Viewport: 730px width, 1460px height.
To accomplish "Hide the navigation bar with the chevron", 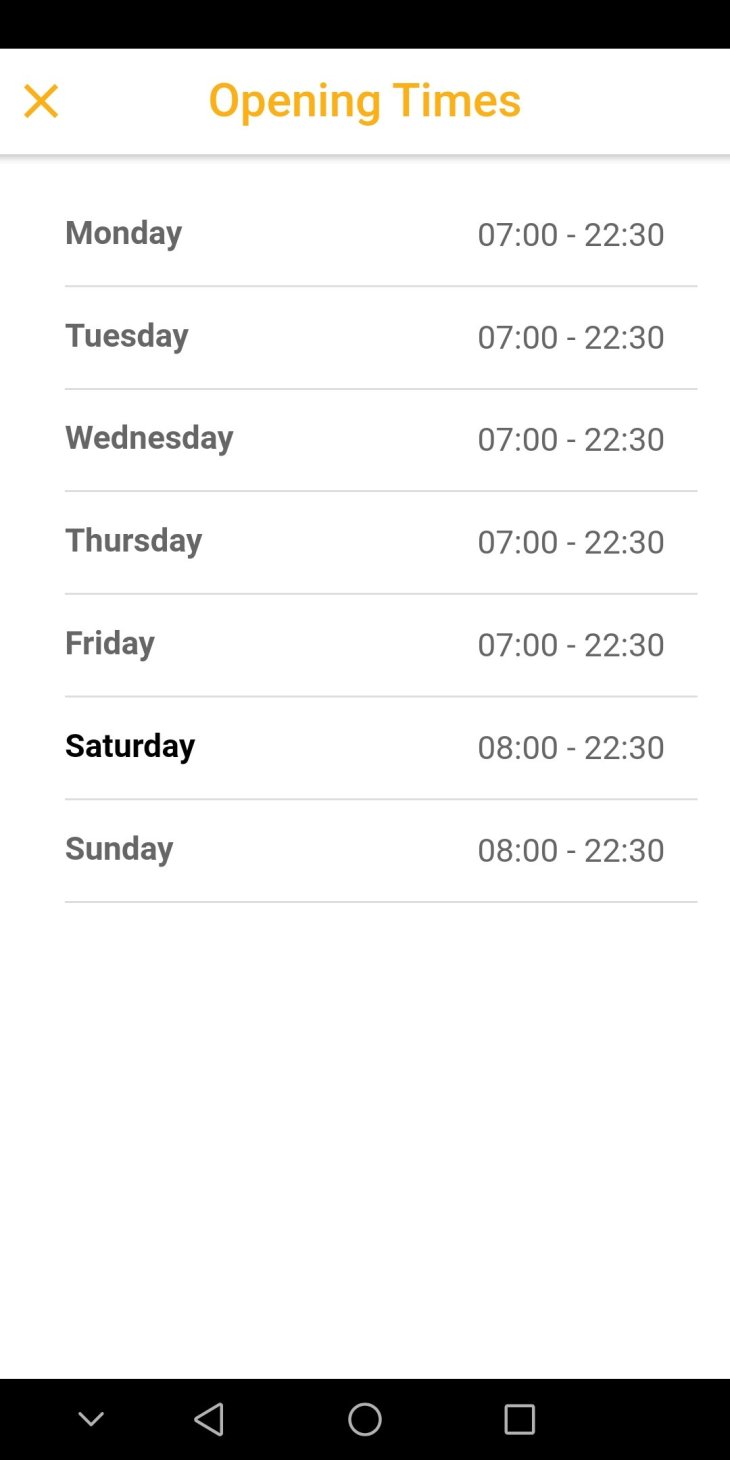I will pos(91,1419).
